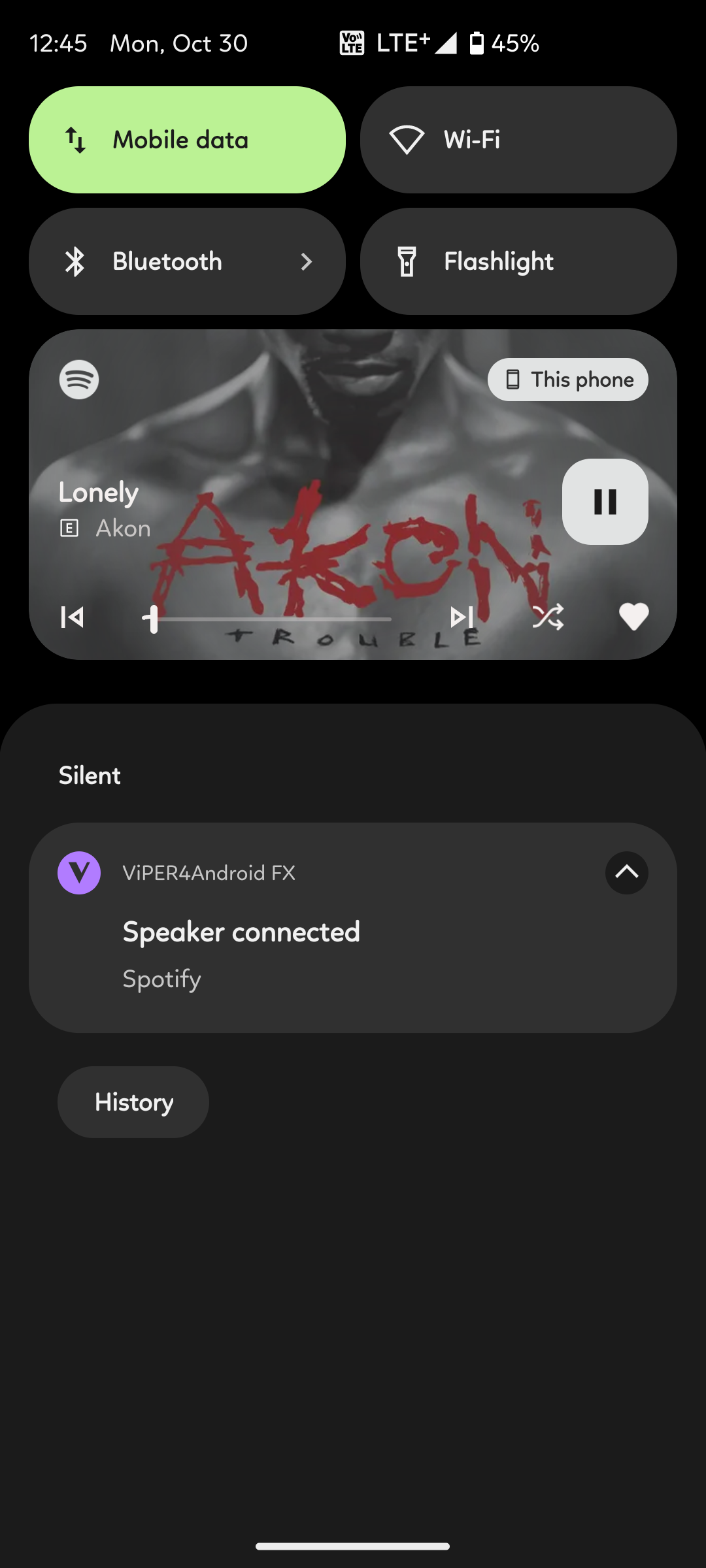
Task: Skip to the next track
Action: pyautogui.click(x=462, y=617)
